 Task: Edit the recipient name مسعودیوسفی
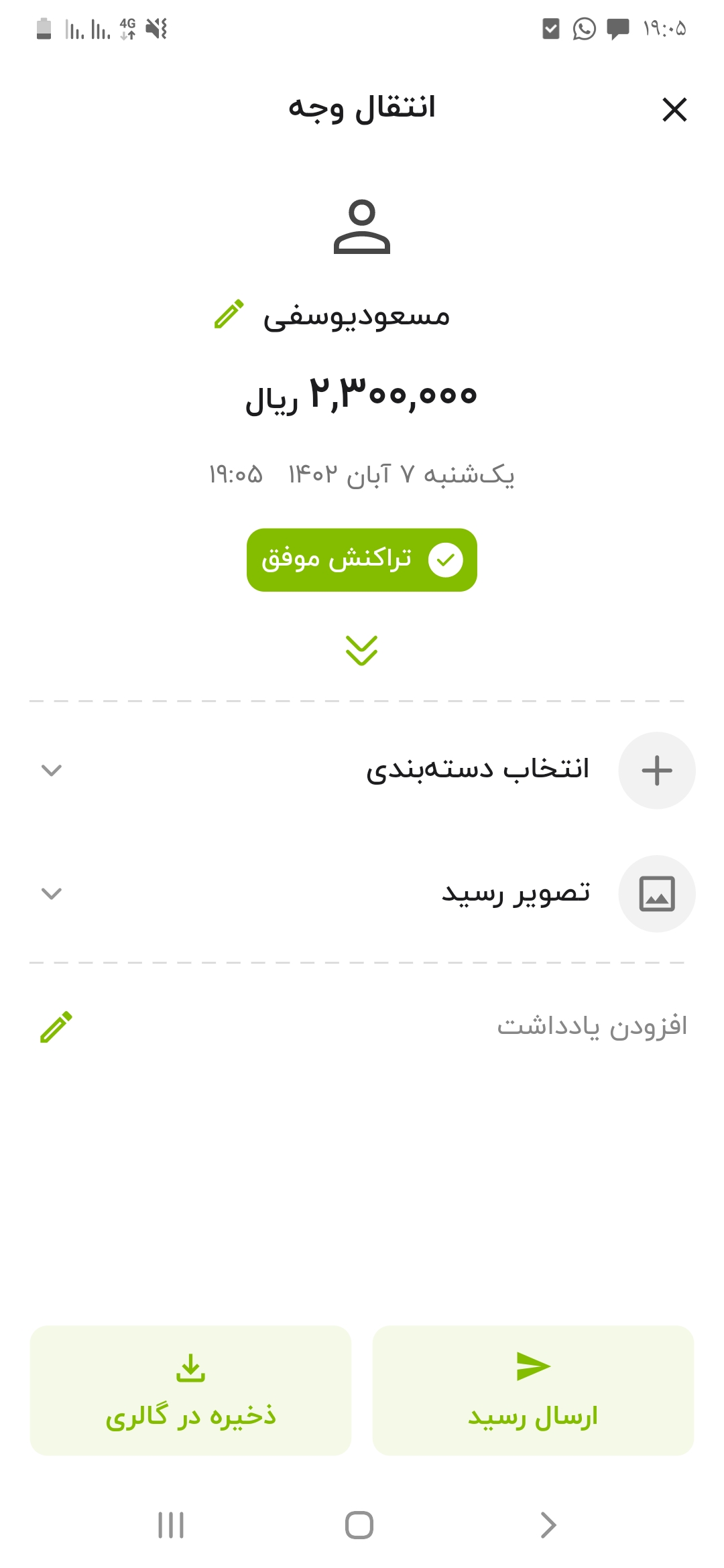(229, 314)
